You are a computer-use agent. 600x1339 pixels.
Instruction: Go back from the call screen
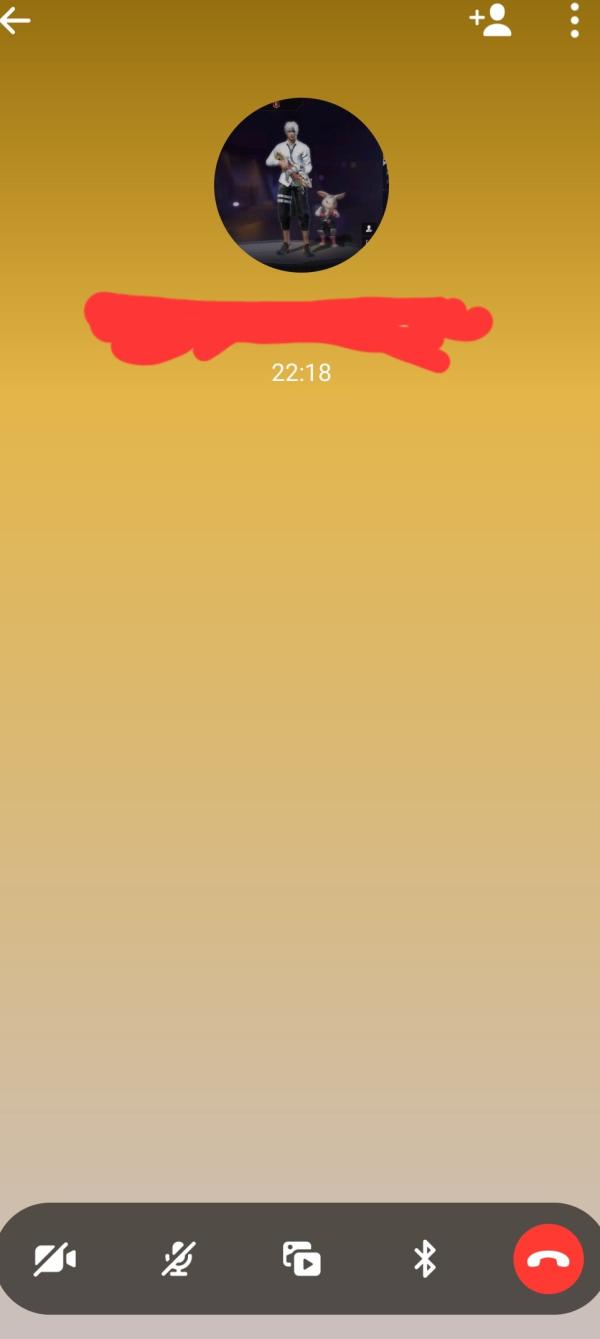pyautogui.click(x=16, y=20)
